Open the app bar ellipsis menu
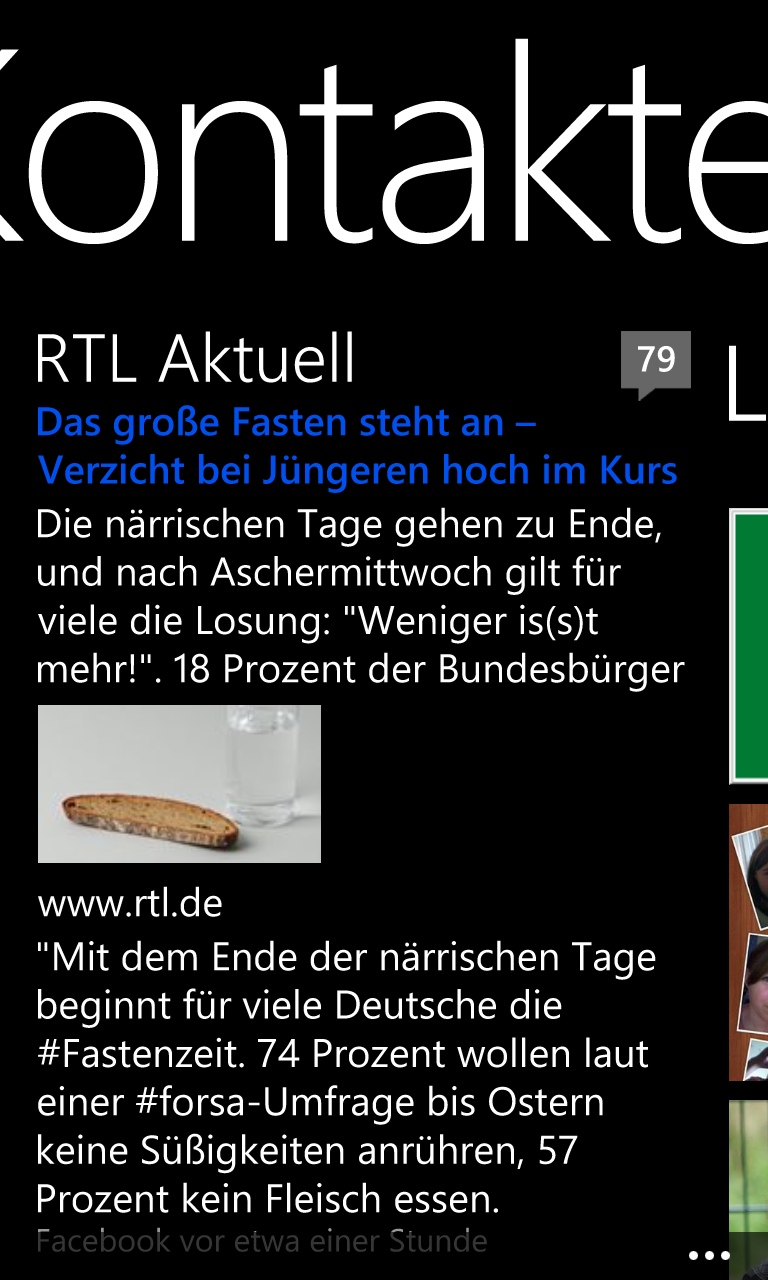Image resolution: width=768 pixels, height=1280 pixels. [709, 1256]
